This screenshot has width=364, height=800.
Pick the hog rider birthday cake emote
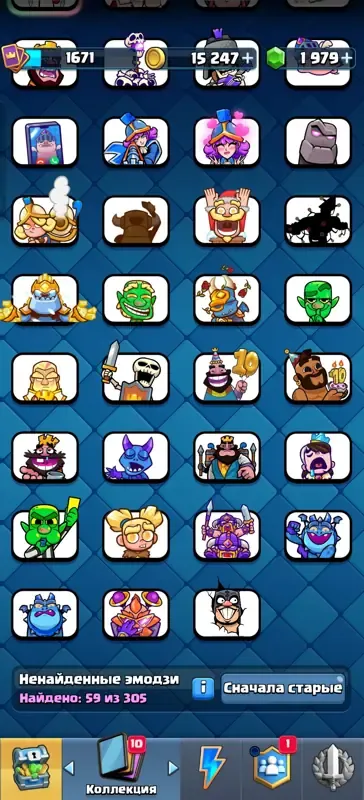(318, 378)
